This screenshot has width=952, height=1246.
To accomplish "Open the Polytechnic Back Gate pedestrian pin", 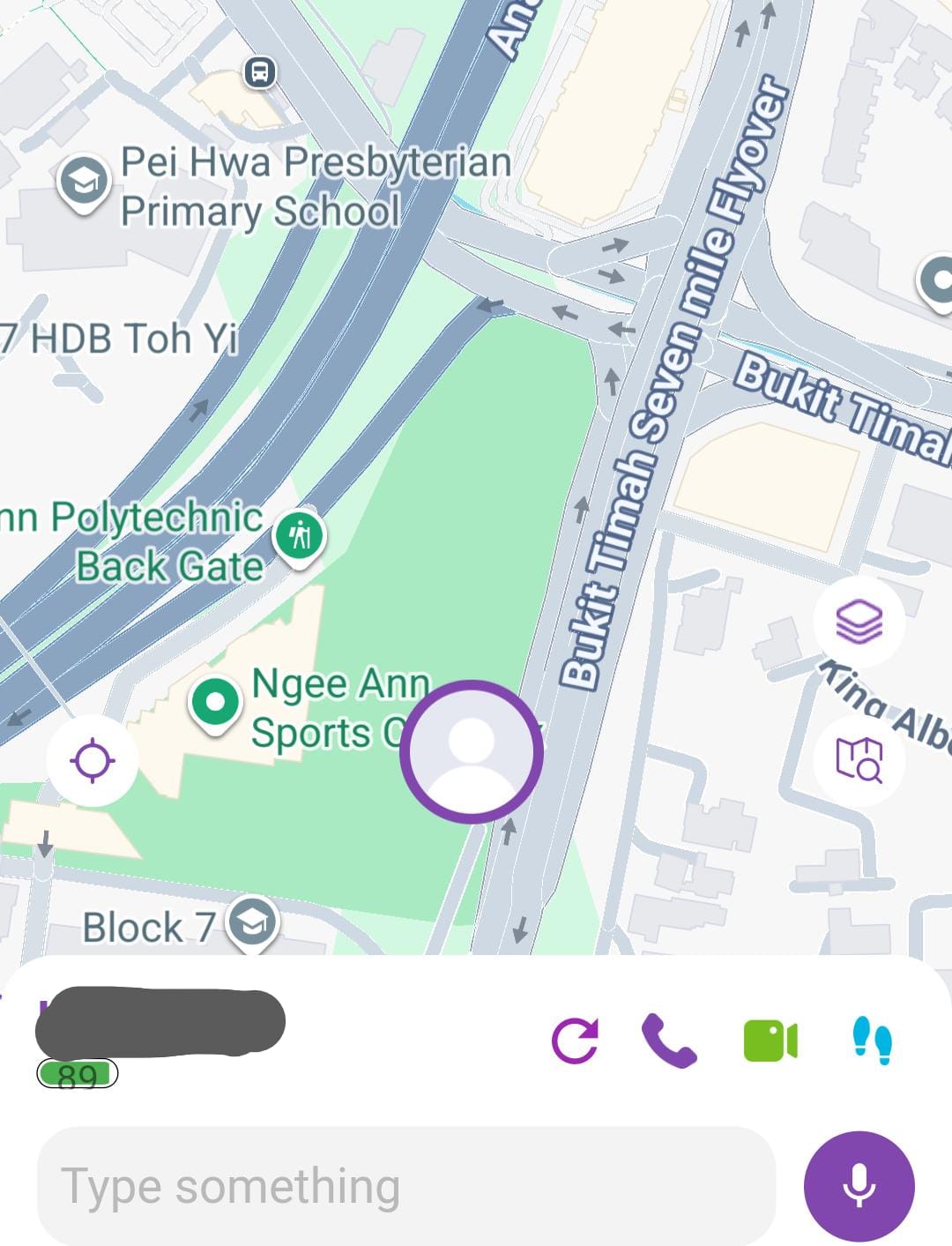I will point(300,534).
